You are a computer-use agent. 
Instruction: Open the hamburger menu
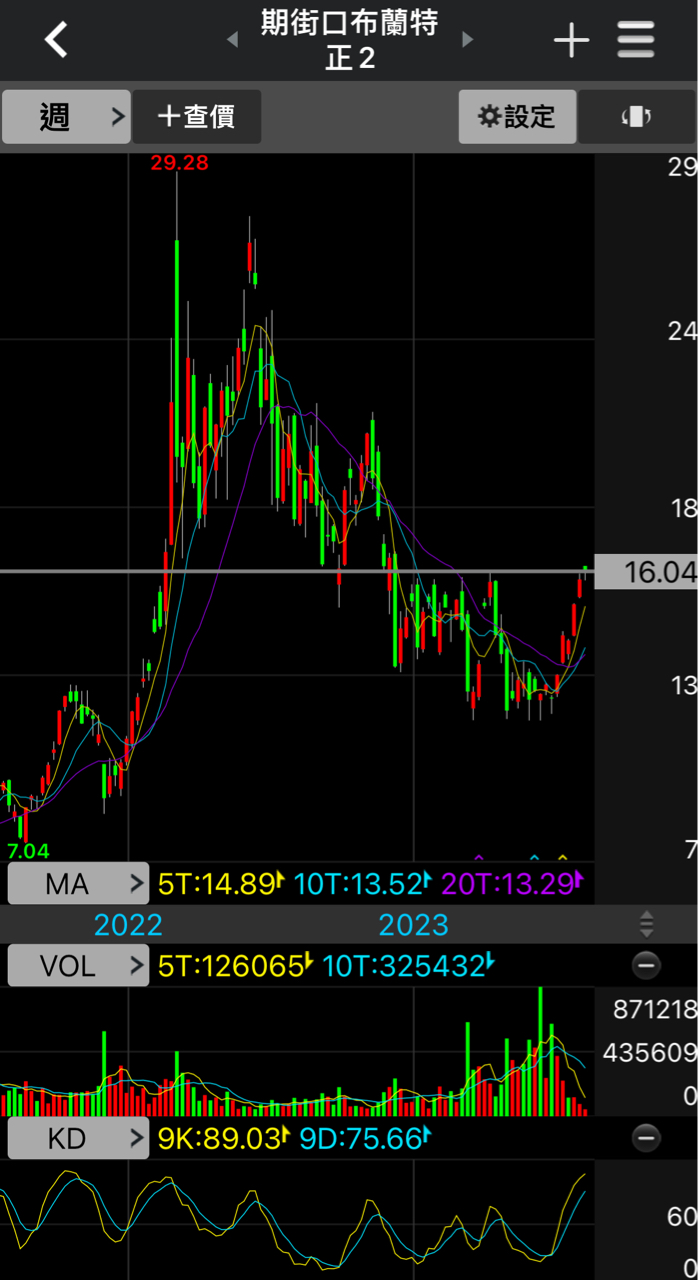[x=636, y=40]
